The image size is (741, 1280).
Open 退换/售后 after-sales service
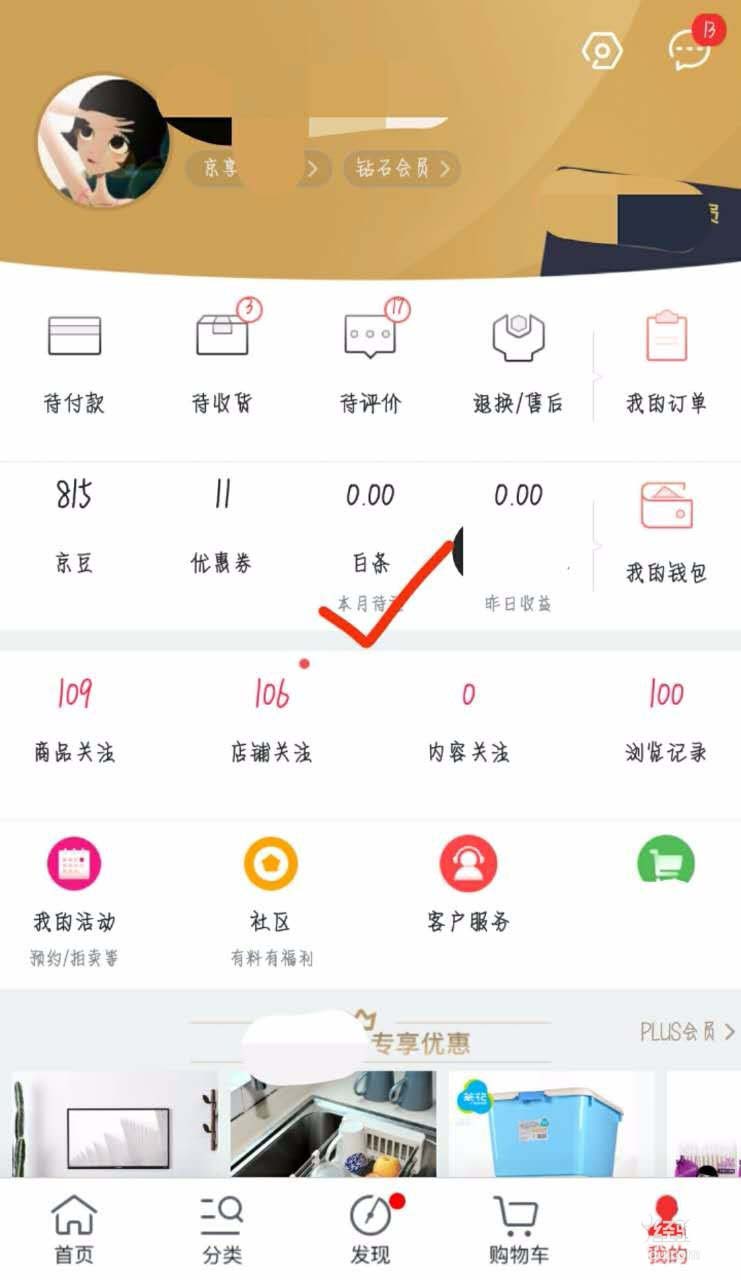pos(517,362)
